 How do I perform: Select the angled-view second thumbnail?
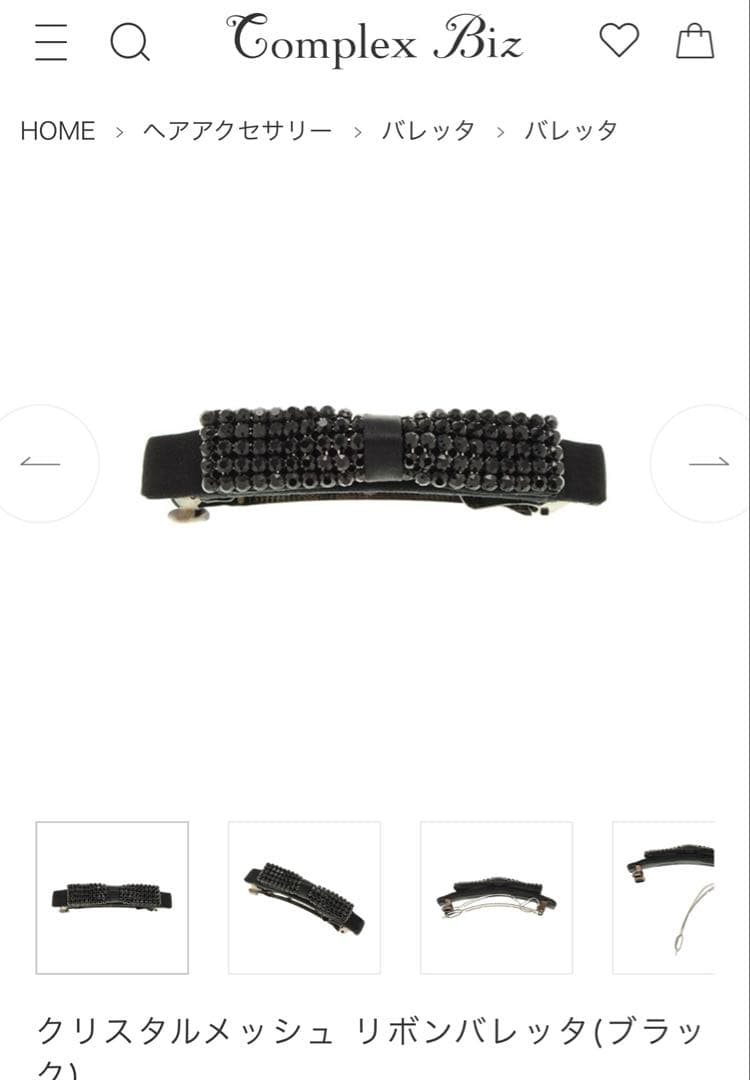[304, 897]
